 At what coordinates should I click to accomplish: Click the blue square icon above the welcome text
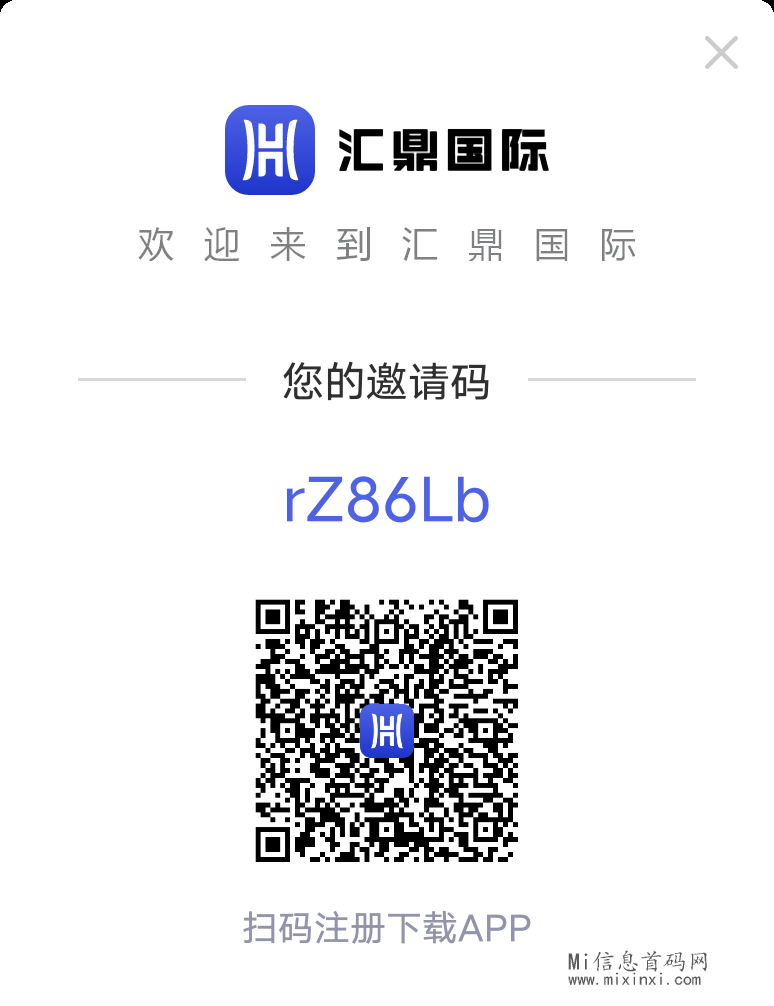point(268,150)
